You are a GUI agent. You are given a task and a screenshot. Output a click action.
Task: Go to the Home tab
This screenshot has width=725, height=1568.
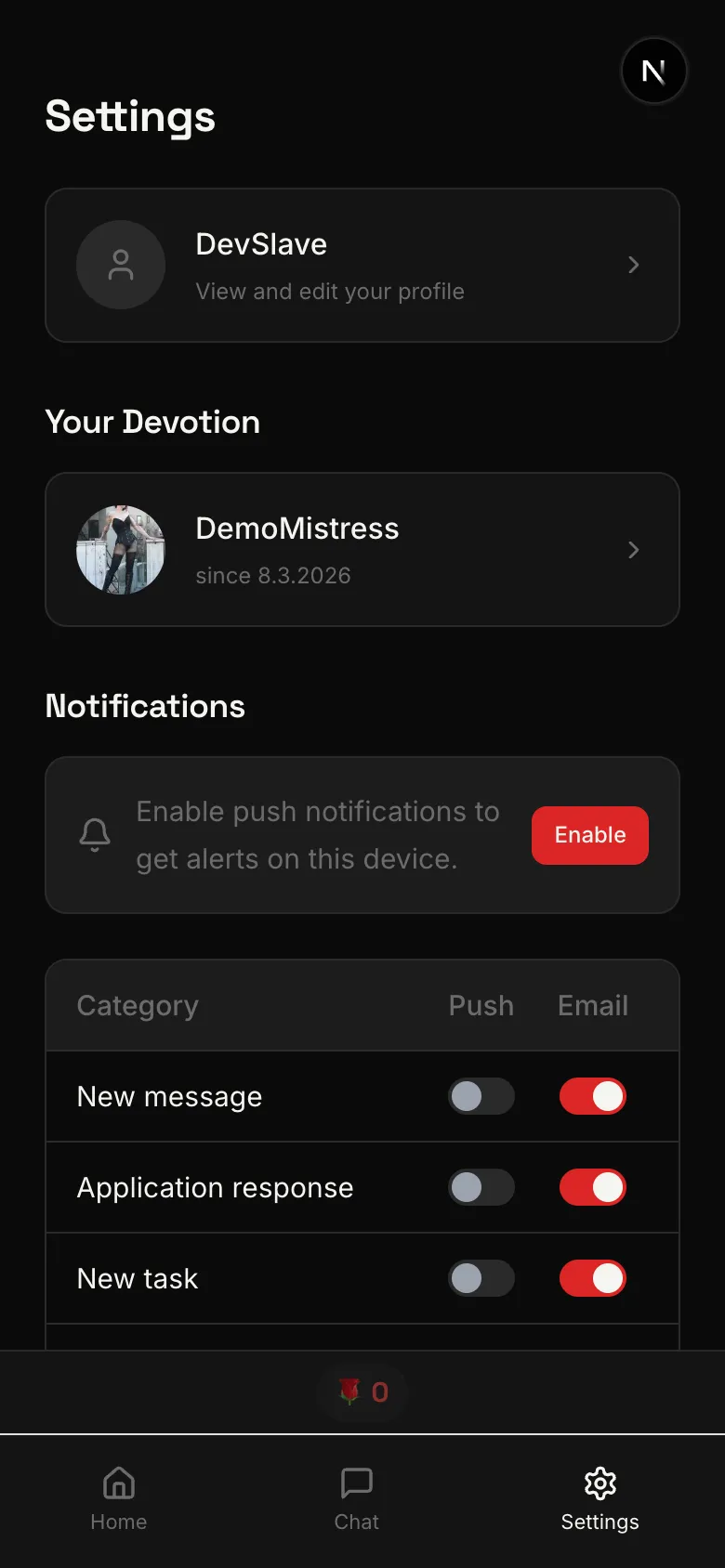coord(119,1497)
